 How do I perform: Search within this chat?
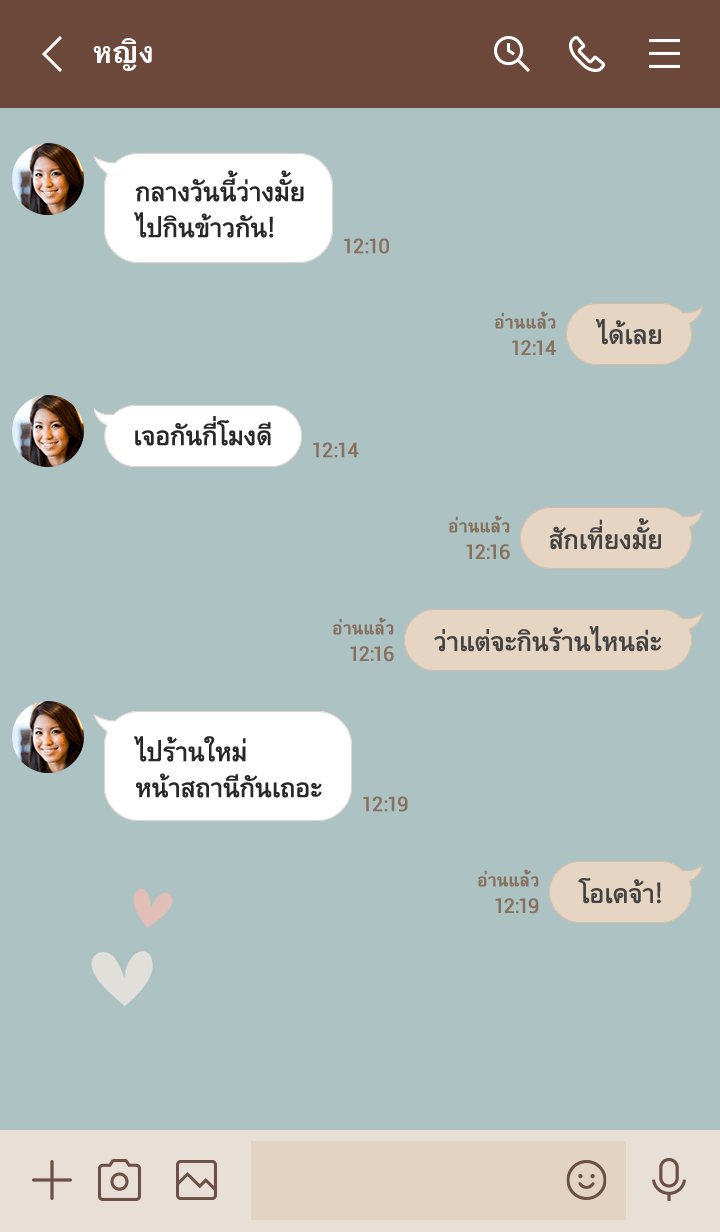click(511, 54)
